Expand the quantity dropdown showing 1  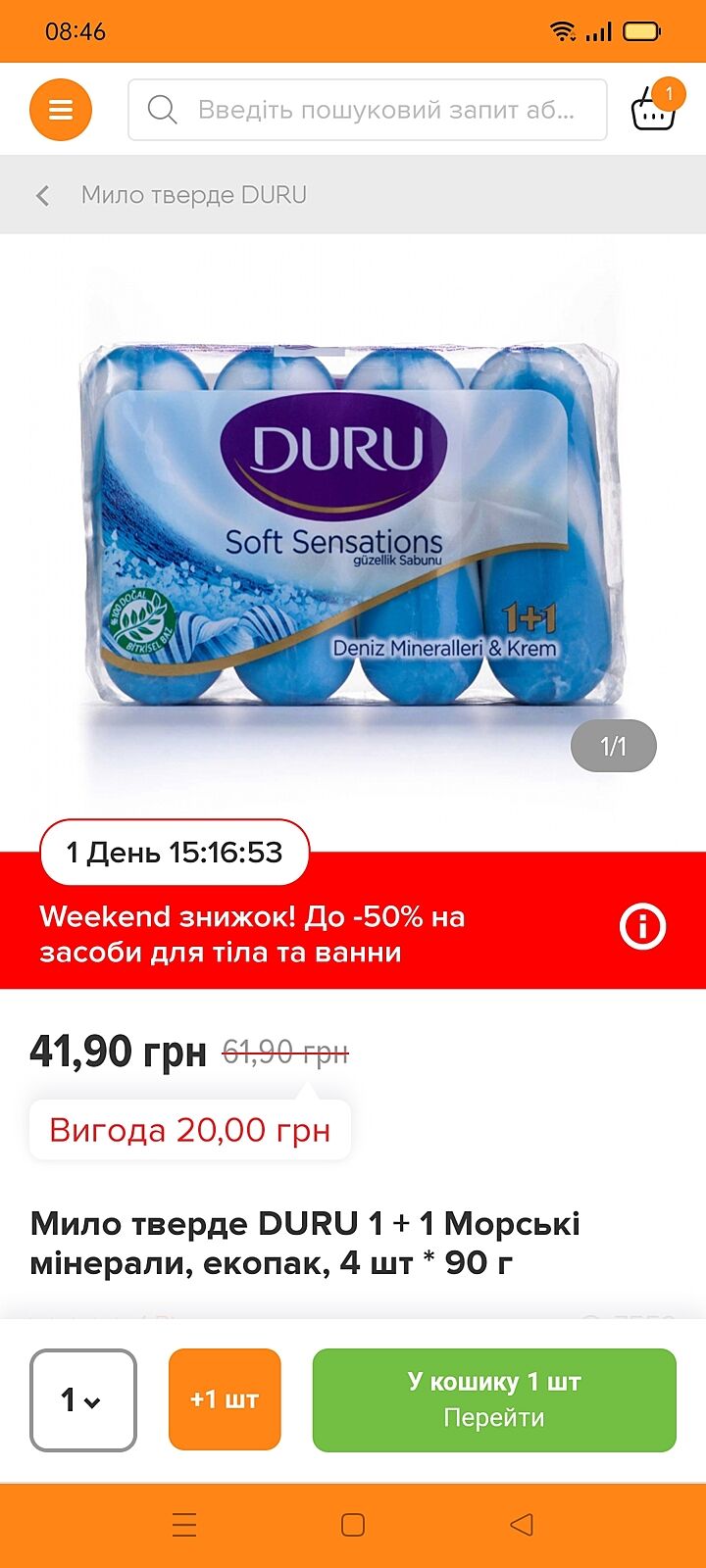pos(83,1399)
